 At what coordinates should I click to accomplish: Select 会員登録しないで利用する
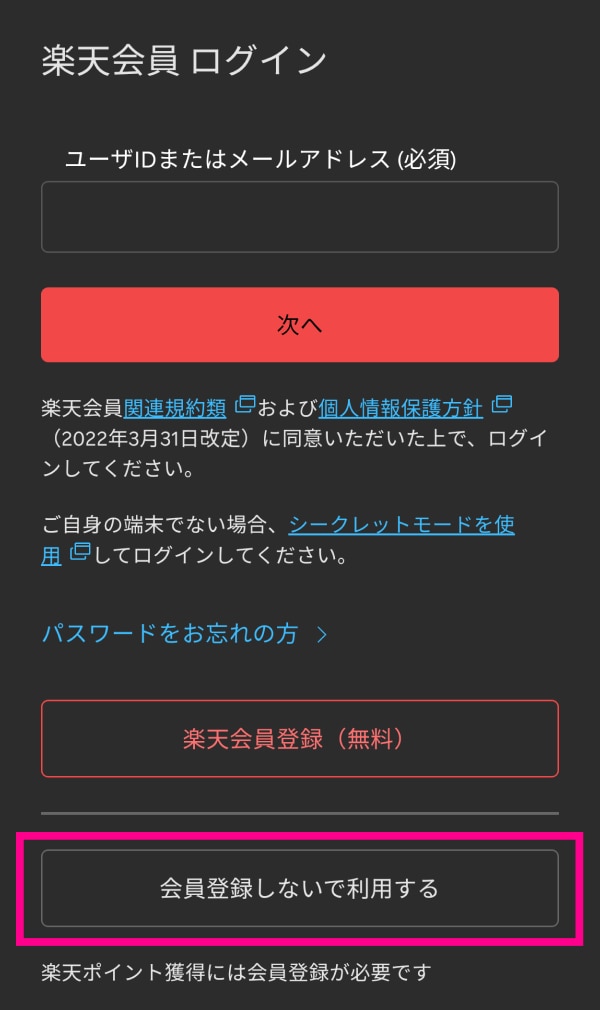(299, 888)
